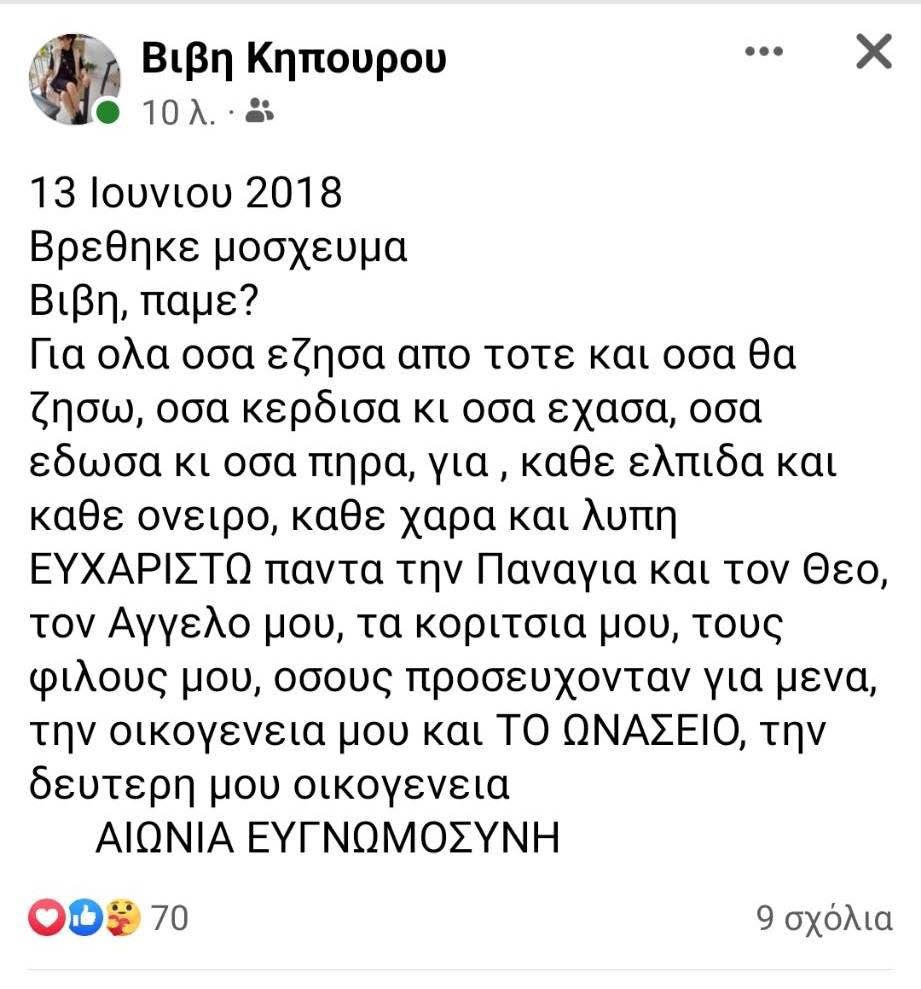The image size is (921, 989).
Task: Open the 9 σχόλια comments
Action: point(824,917)
